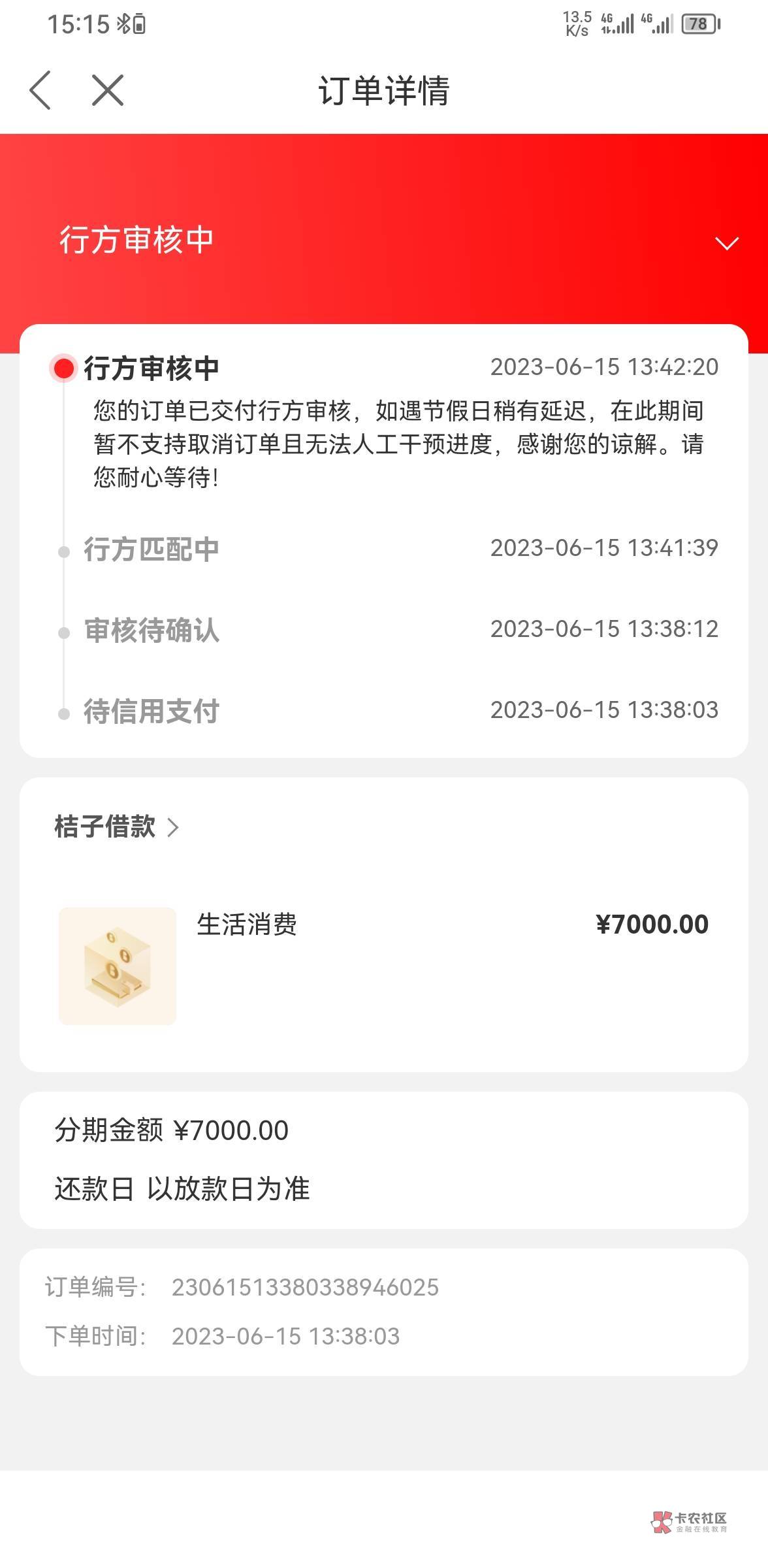Close the order details page
This screenshot has width=768, height=1568.
coord(108,90)
